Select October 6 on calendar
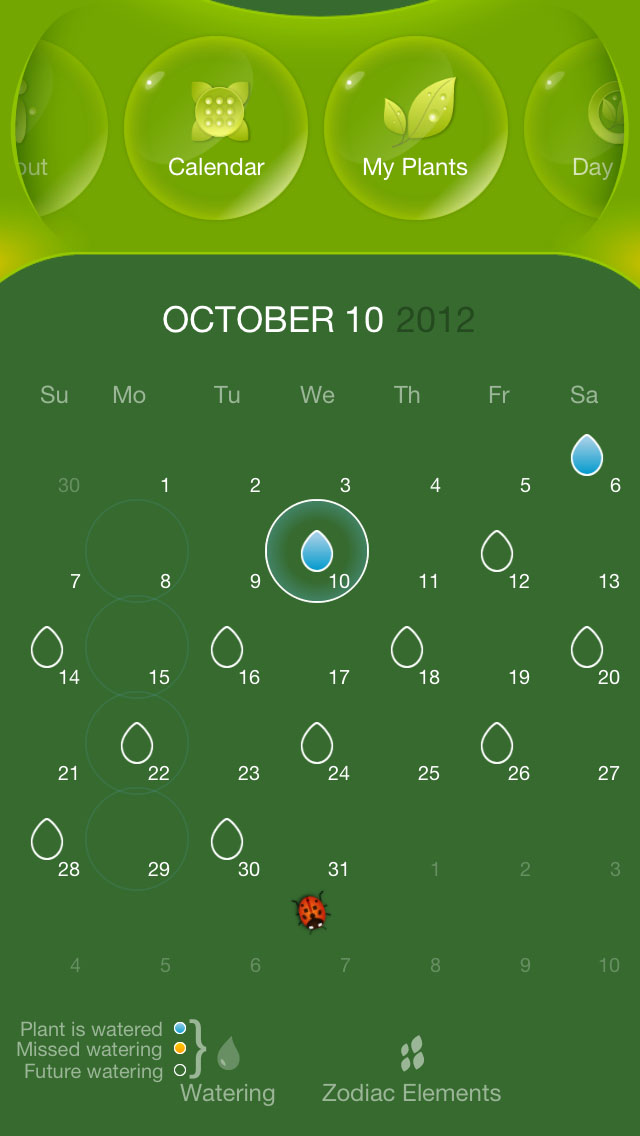 [590, 465]
